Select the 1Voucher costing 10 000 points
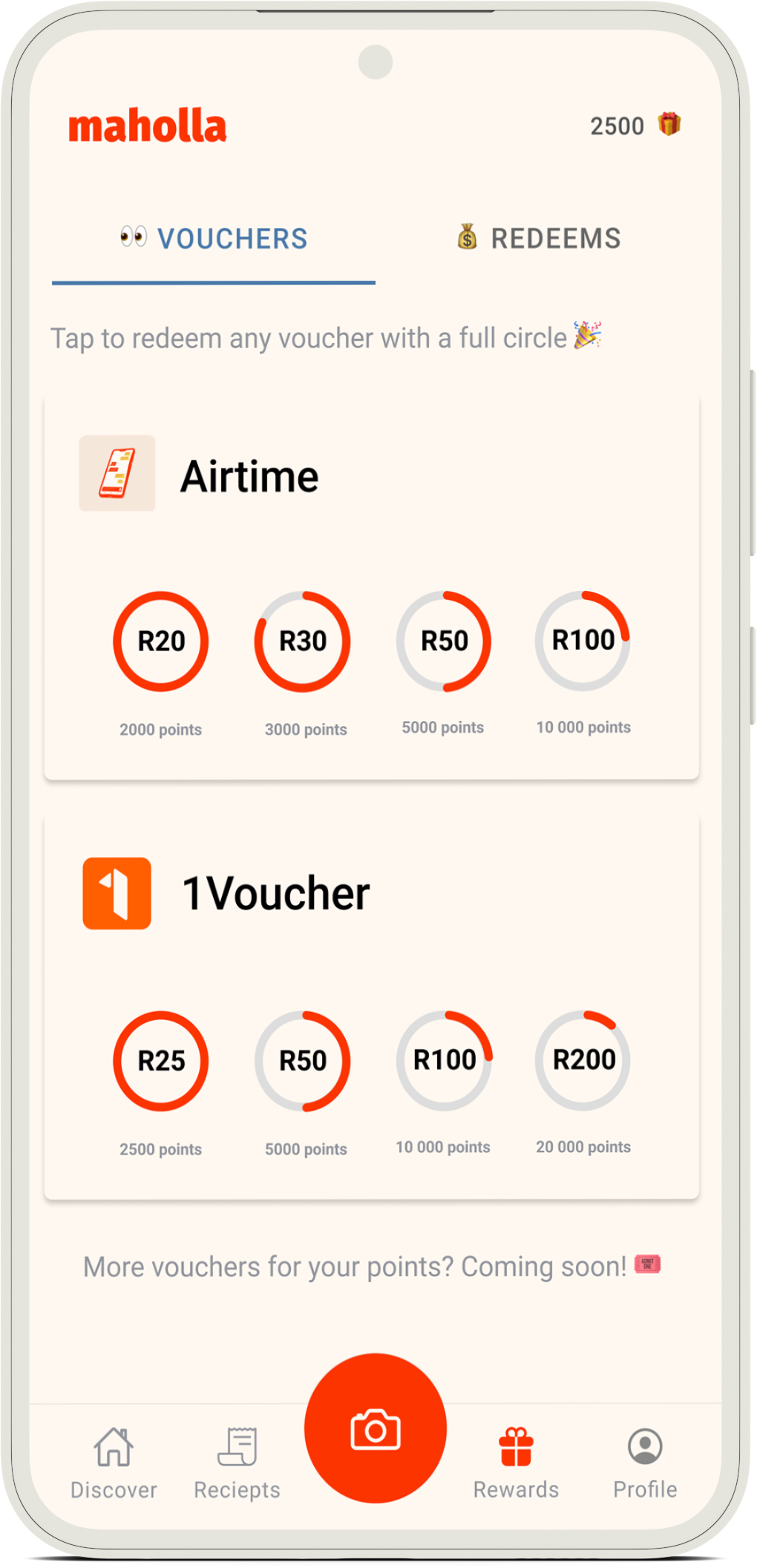 [x=444, y=1060]
